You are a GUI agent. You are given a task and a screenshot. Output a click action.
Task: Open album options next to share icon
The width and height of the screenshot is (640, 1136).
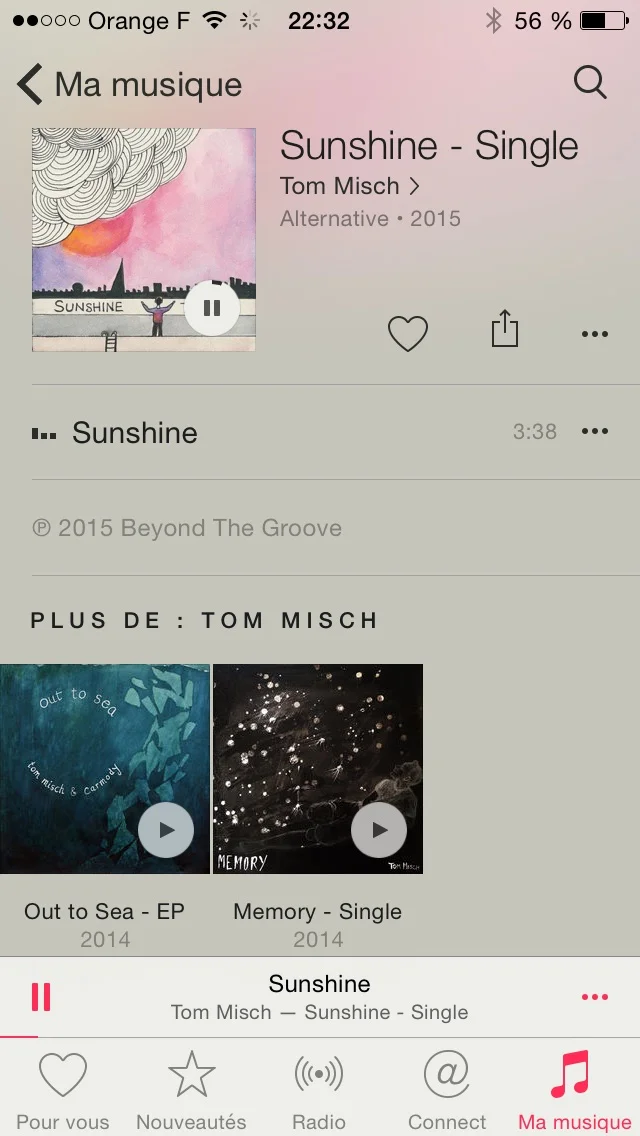point(595,334)
